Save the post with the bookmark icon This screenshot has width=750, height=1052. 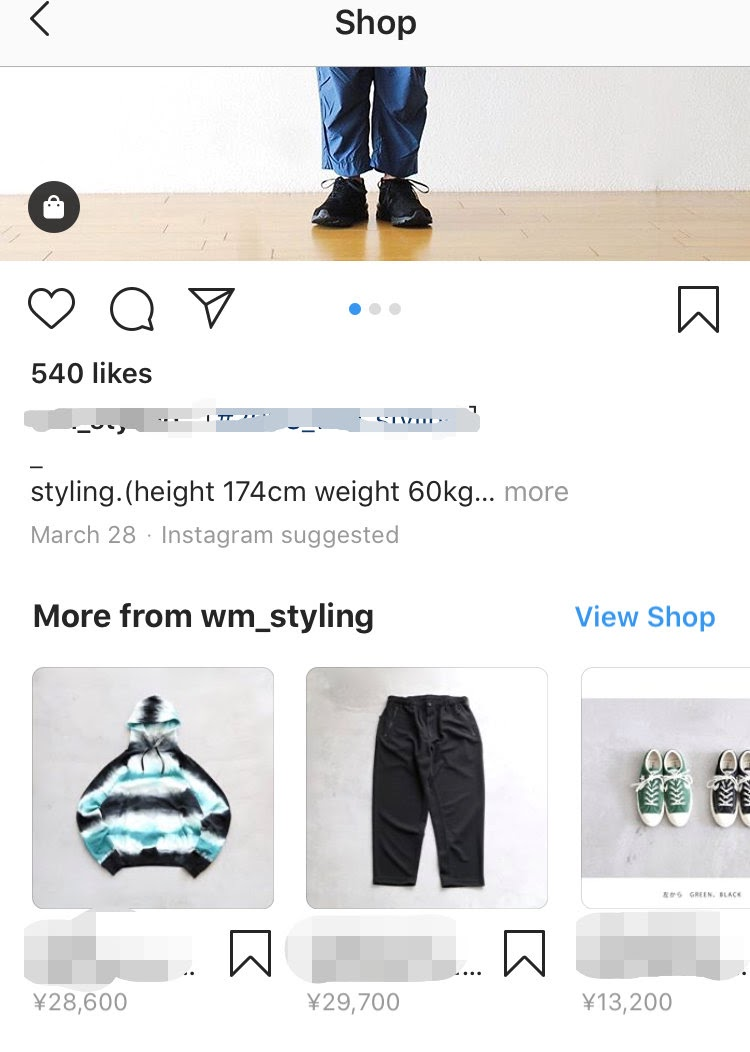[x=698, y=309]
